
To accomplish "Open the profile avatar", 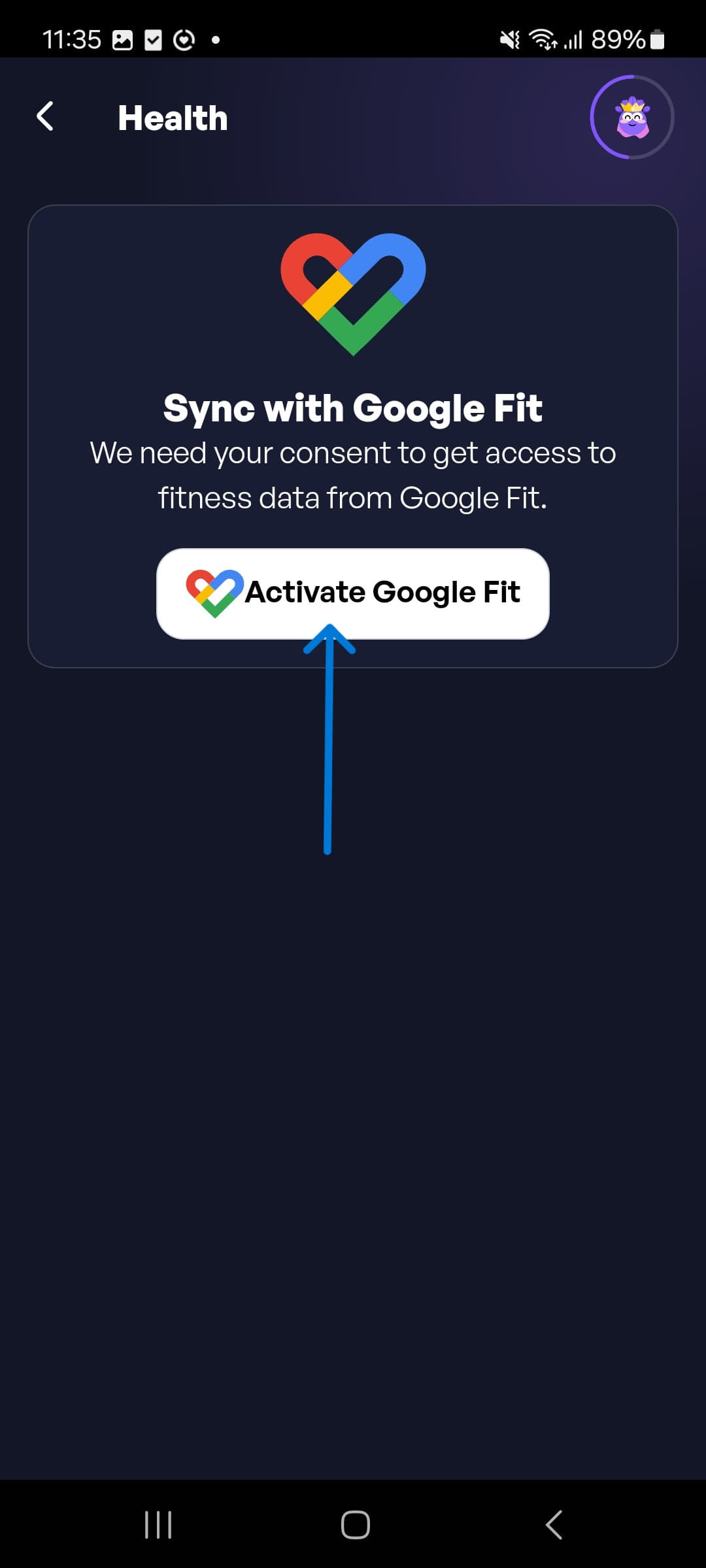I will pyautogui.click(x=631, y=118).
